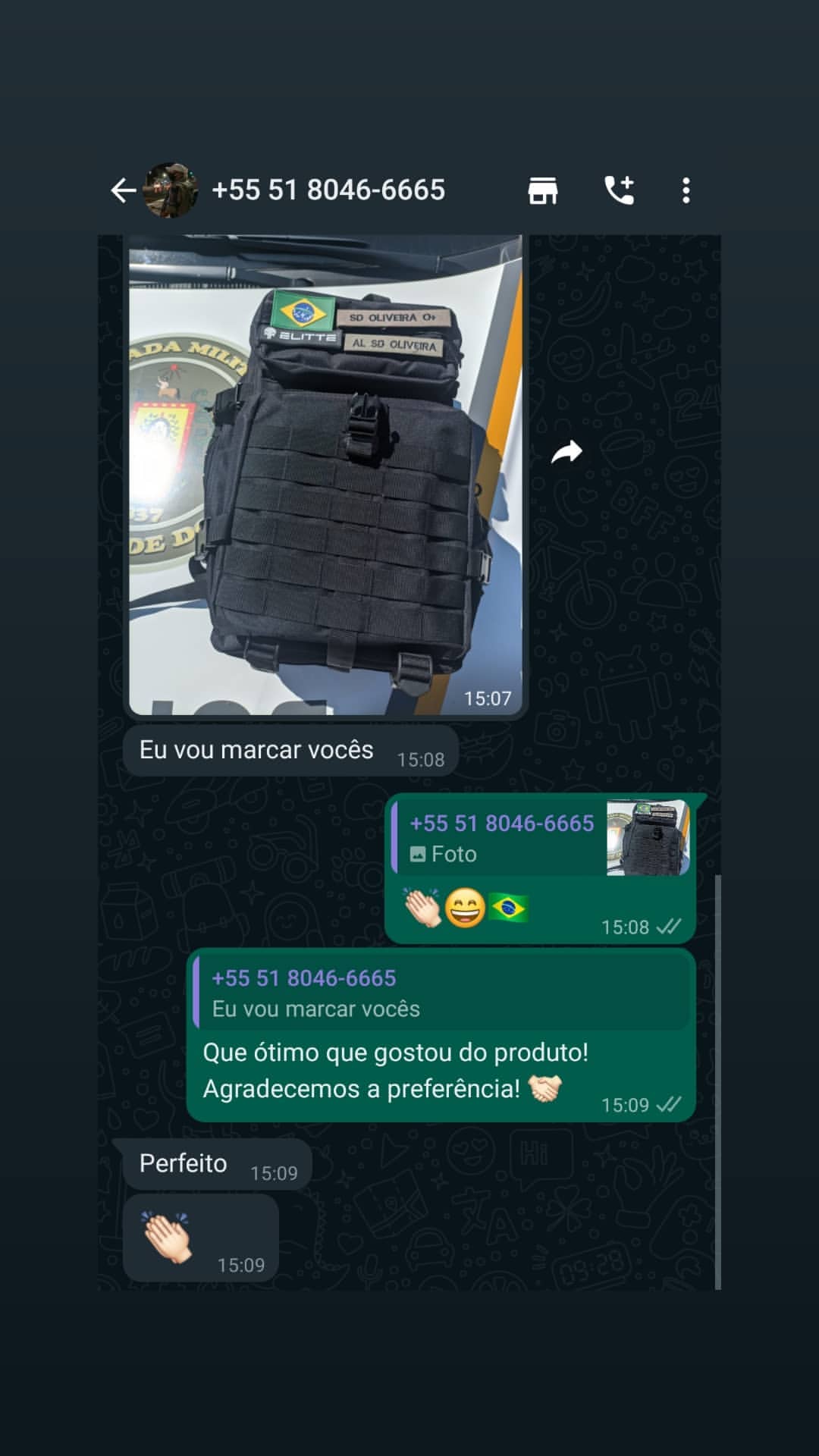Open the business catalog storefront icon
This screenshot has height=1456, width=819.
click(543, 190)
